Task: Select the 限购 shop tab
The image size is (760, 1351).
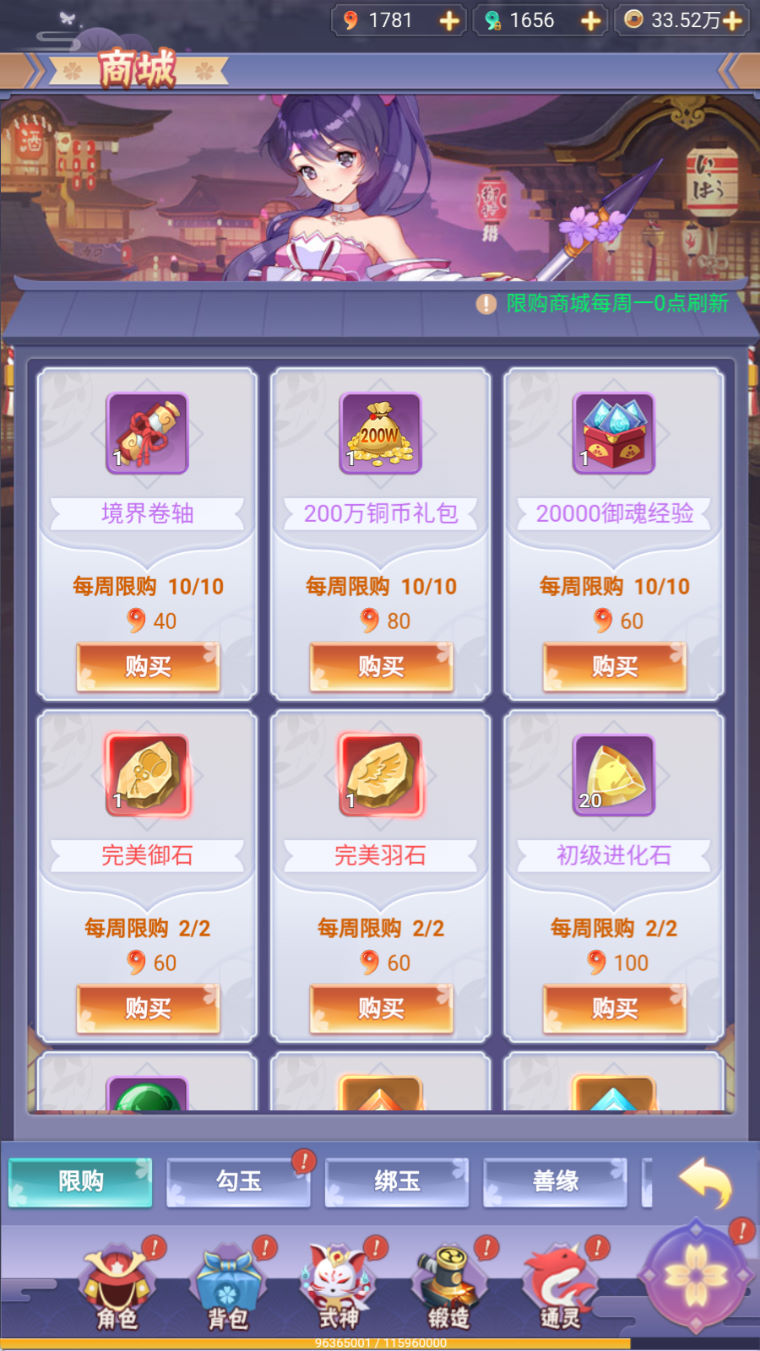Action: coord(80,1182)
